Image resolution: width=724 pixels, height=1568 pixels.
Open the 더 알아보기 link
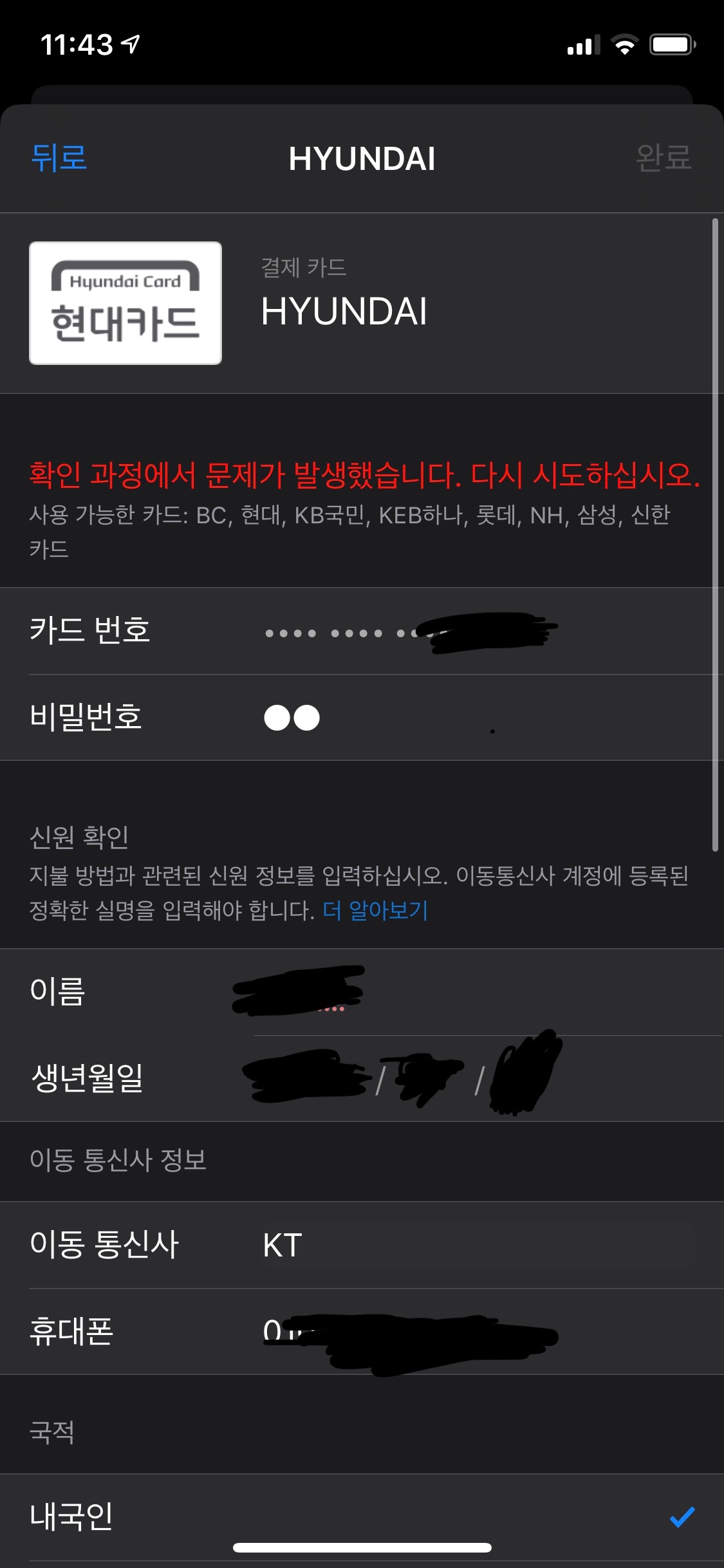point(375,910)
